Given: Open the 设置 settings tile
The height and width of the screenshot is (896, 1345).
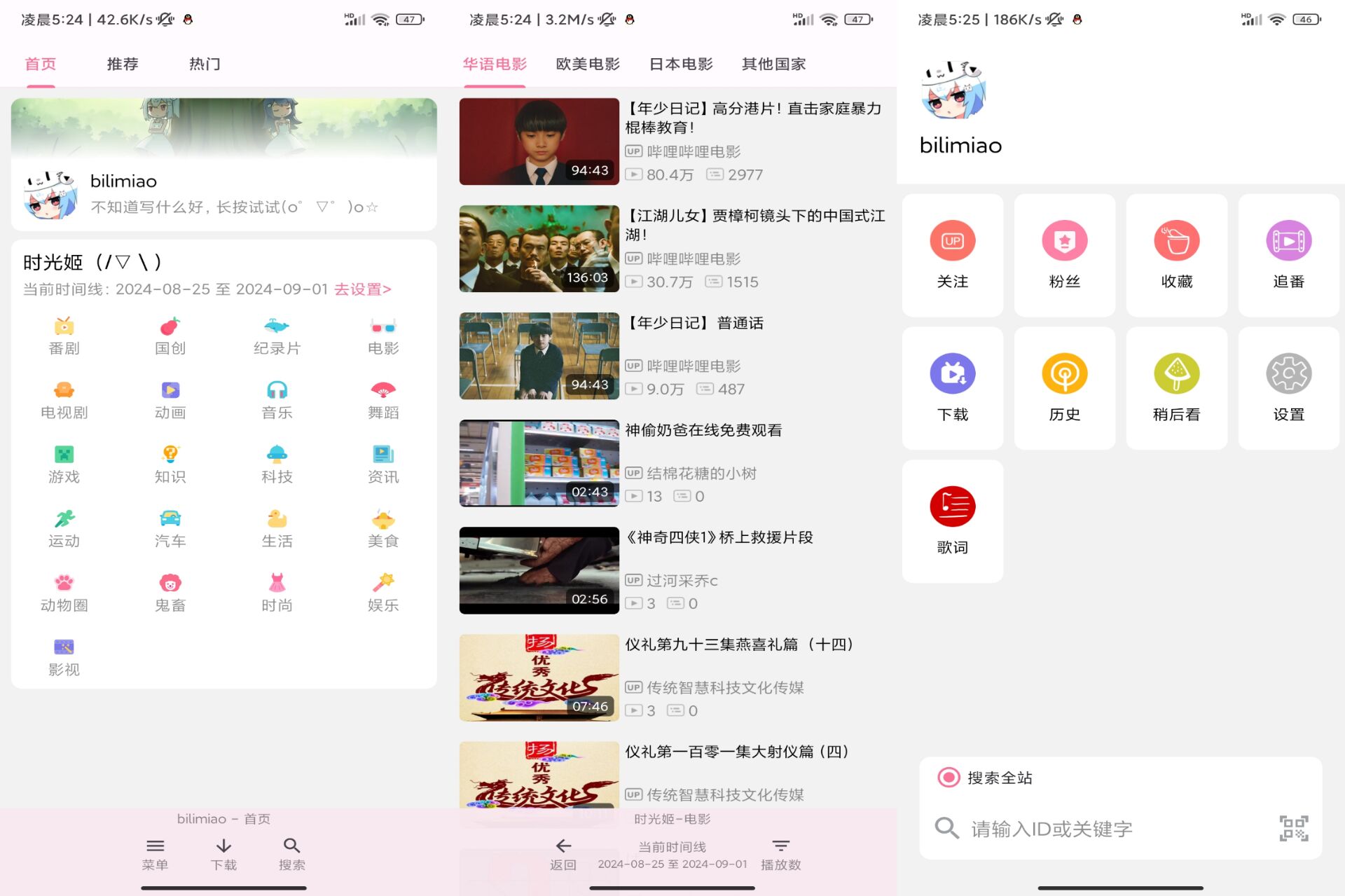Looking at the screenshot, I should [1288, 389].
